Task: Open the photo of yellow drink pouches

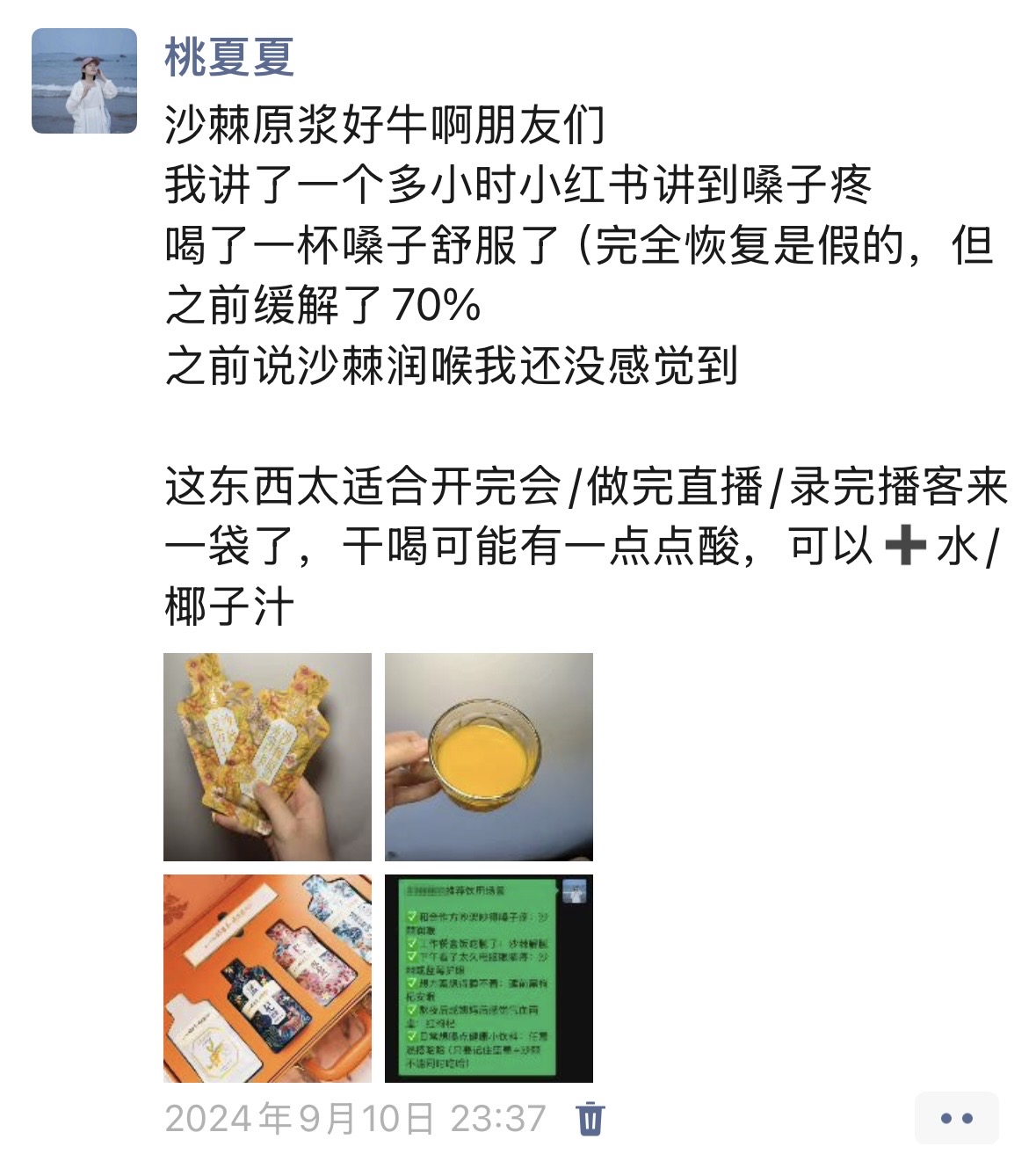Action: 267,757
